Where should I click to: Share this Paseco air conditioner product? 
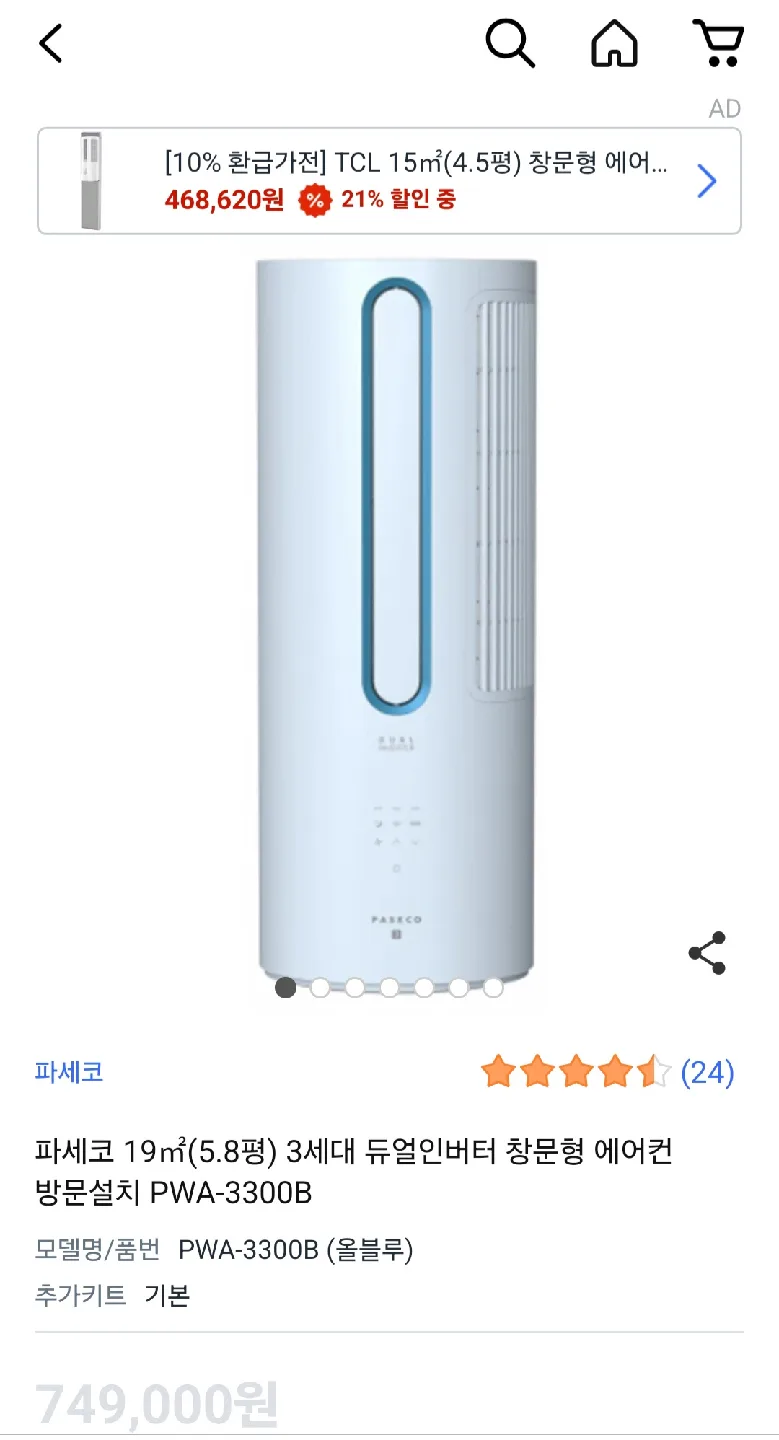707,953
